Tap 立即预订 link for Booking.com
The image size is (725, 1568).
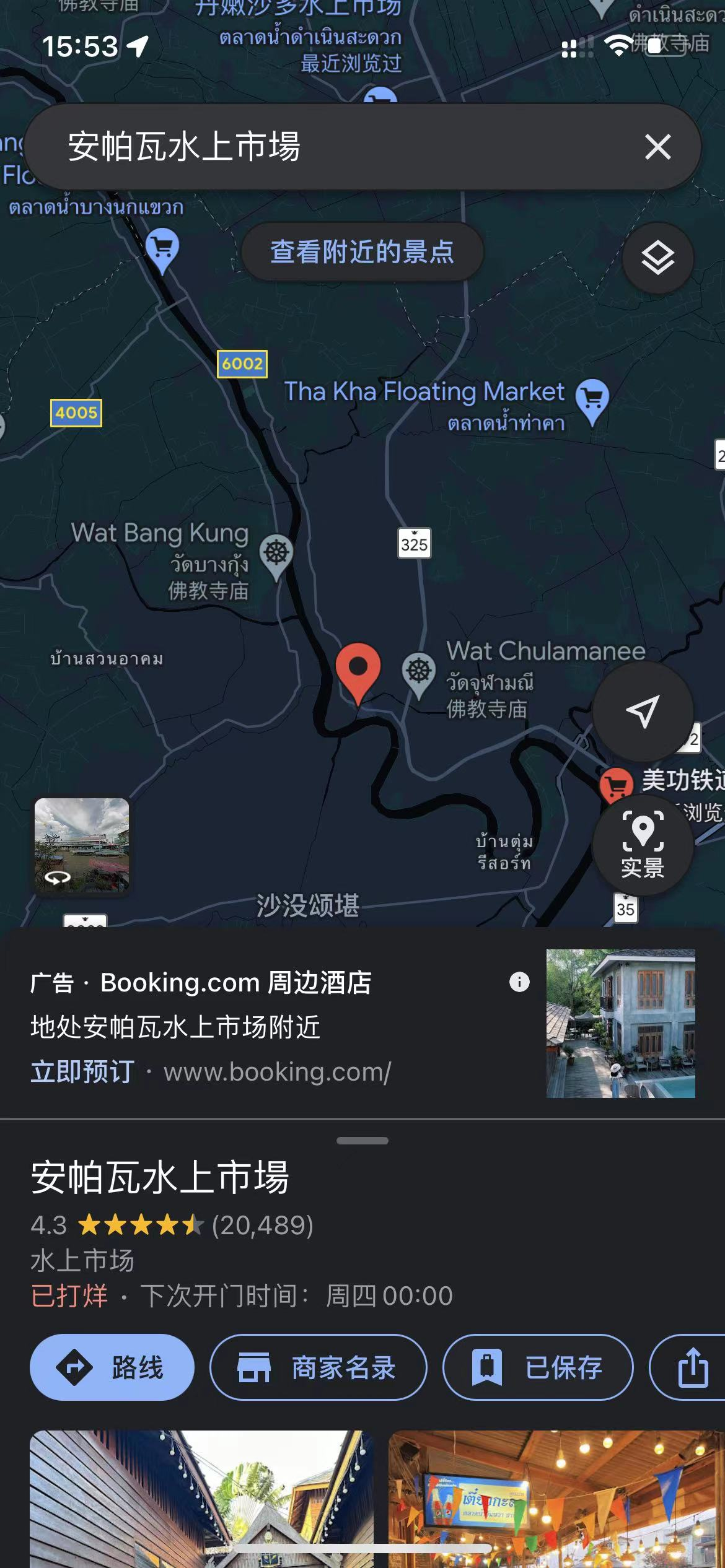(x=82, y=1071)
